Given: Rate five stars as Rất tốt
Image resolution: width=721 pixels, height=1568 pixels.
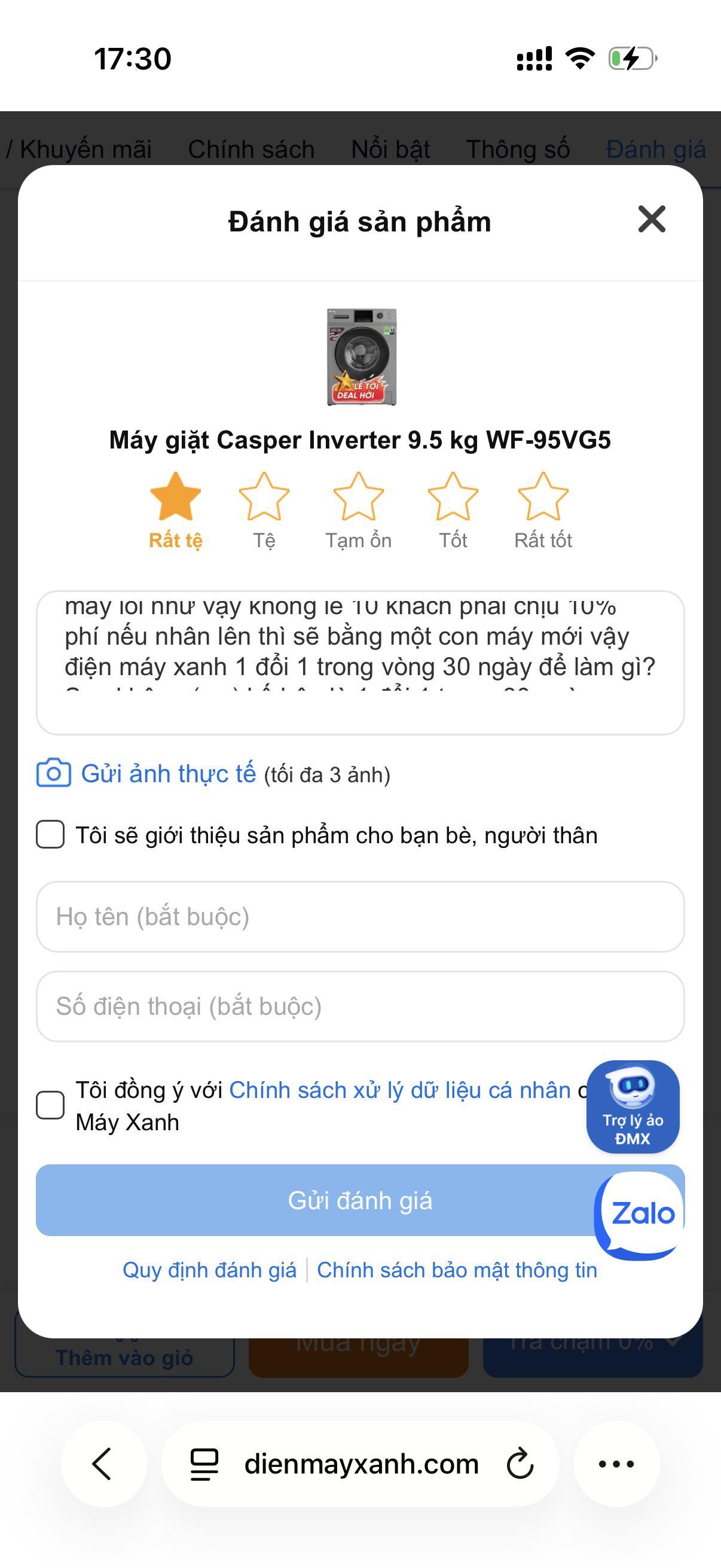Looking at the screenshot, I should coord(543,498).
